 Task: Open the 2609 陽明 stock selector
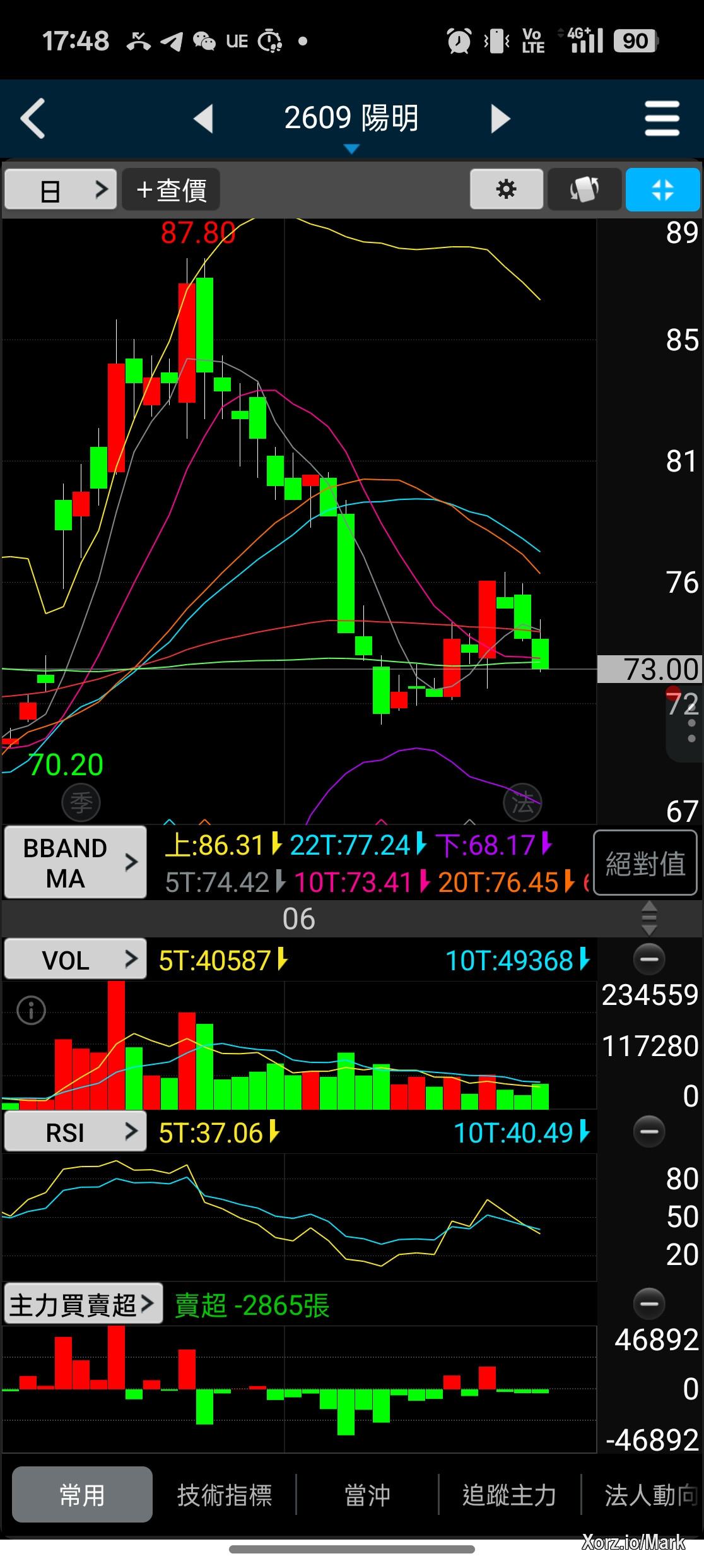coord(351,120)
